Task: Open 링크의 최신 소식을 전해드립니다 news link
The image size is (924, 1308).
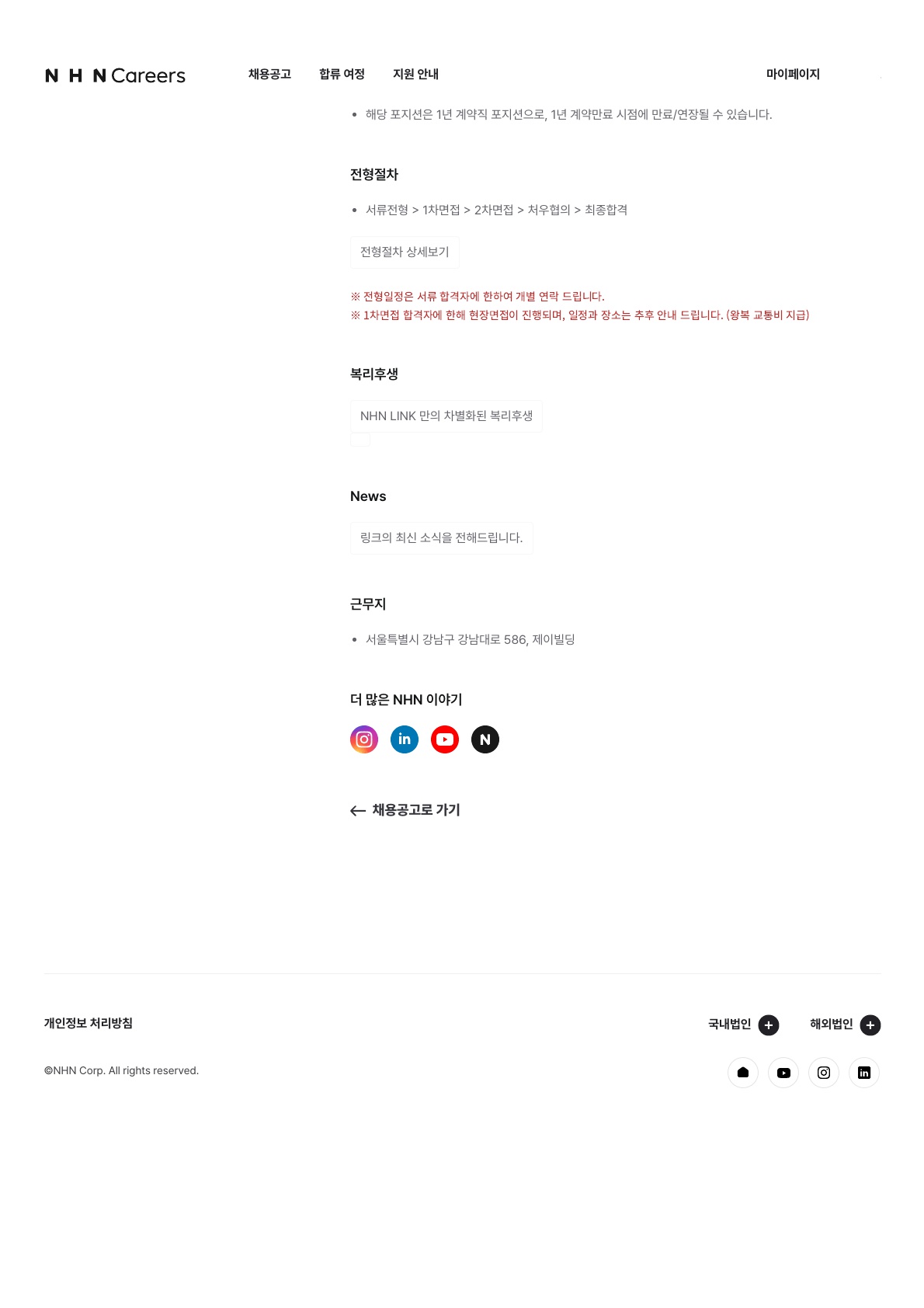Action: tap(441, 538)
